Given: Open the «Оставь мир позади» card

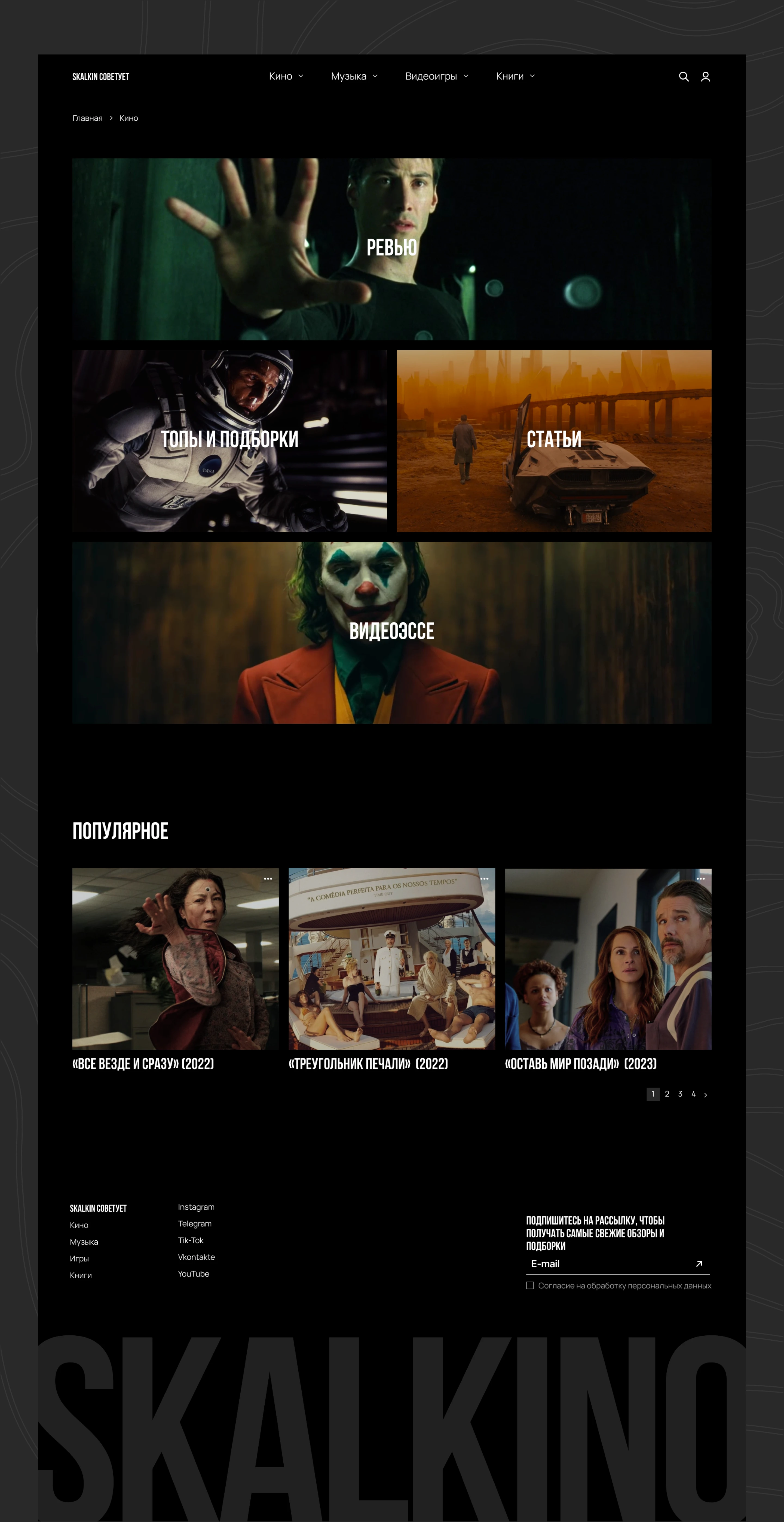Looking at the screenshot, I should pyautogui.click(x=608, y=969).
